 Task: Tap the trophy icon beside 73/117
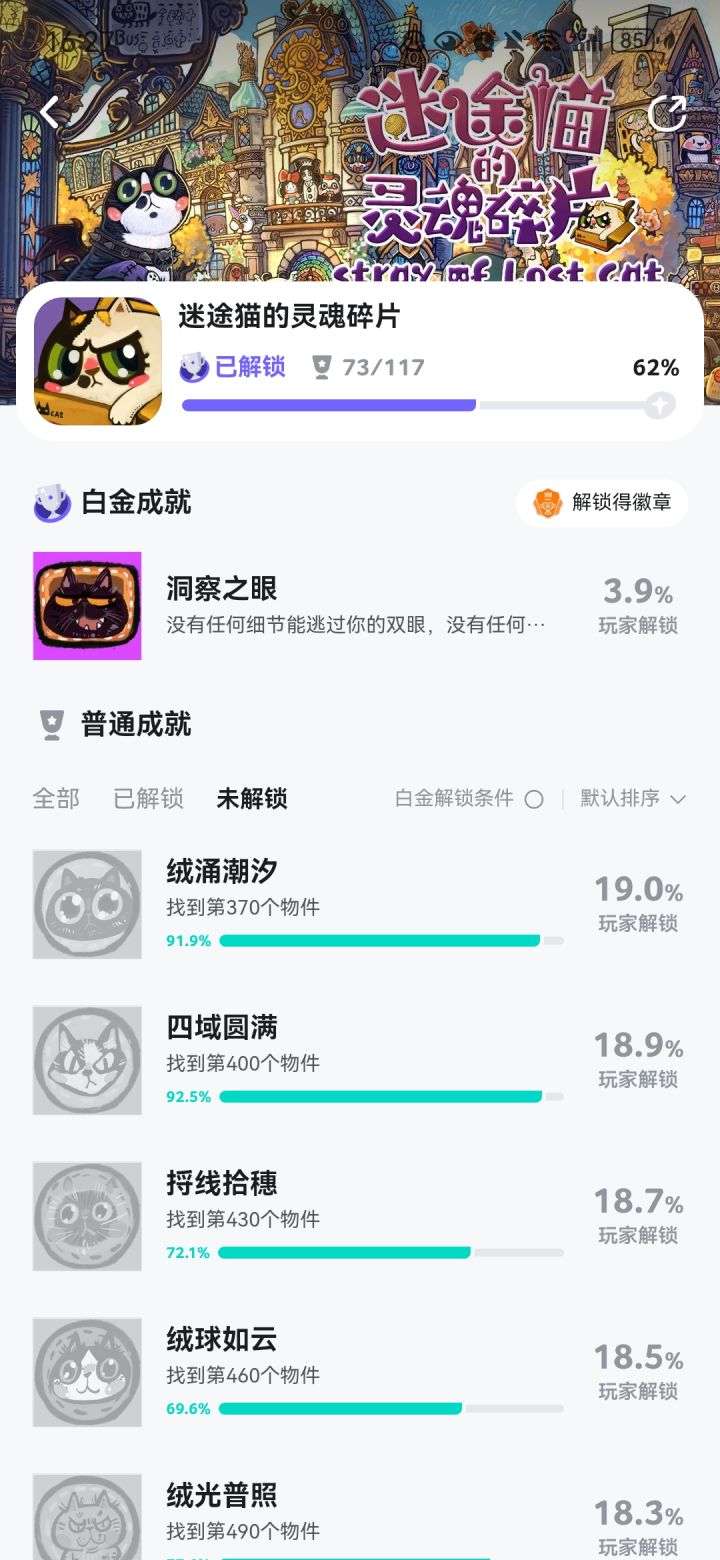pyautogui.click(x=318, y=368)
